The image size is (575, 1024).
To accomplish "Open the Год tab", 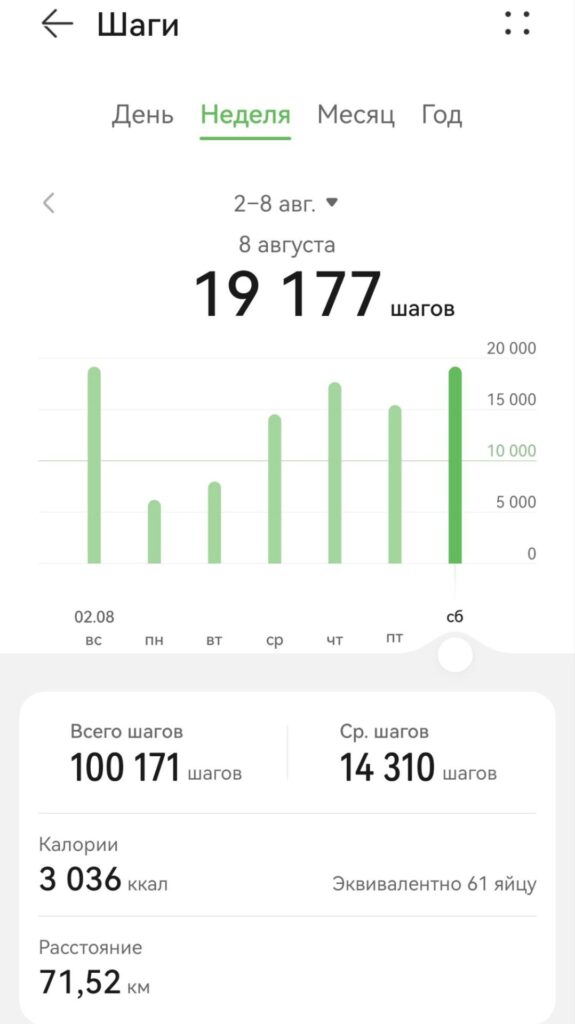I will [x=442, y=115].
